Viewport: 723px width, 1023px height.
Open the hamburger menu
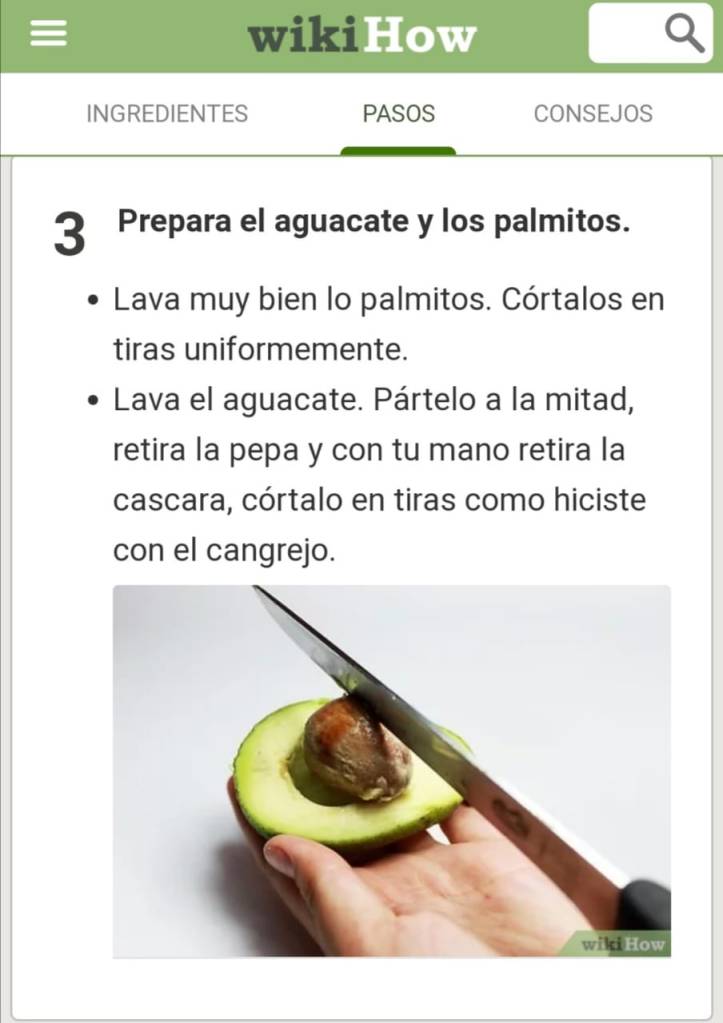(x=48, y=34)
